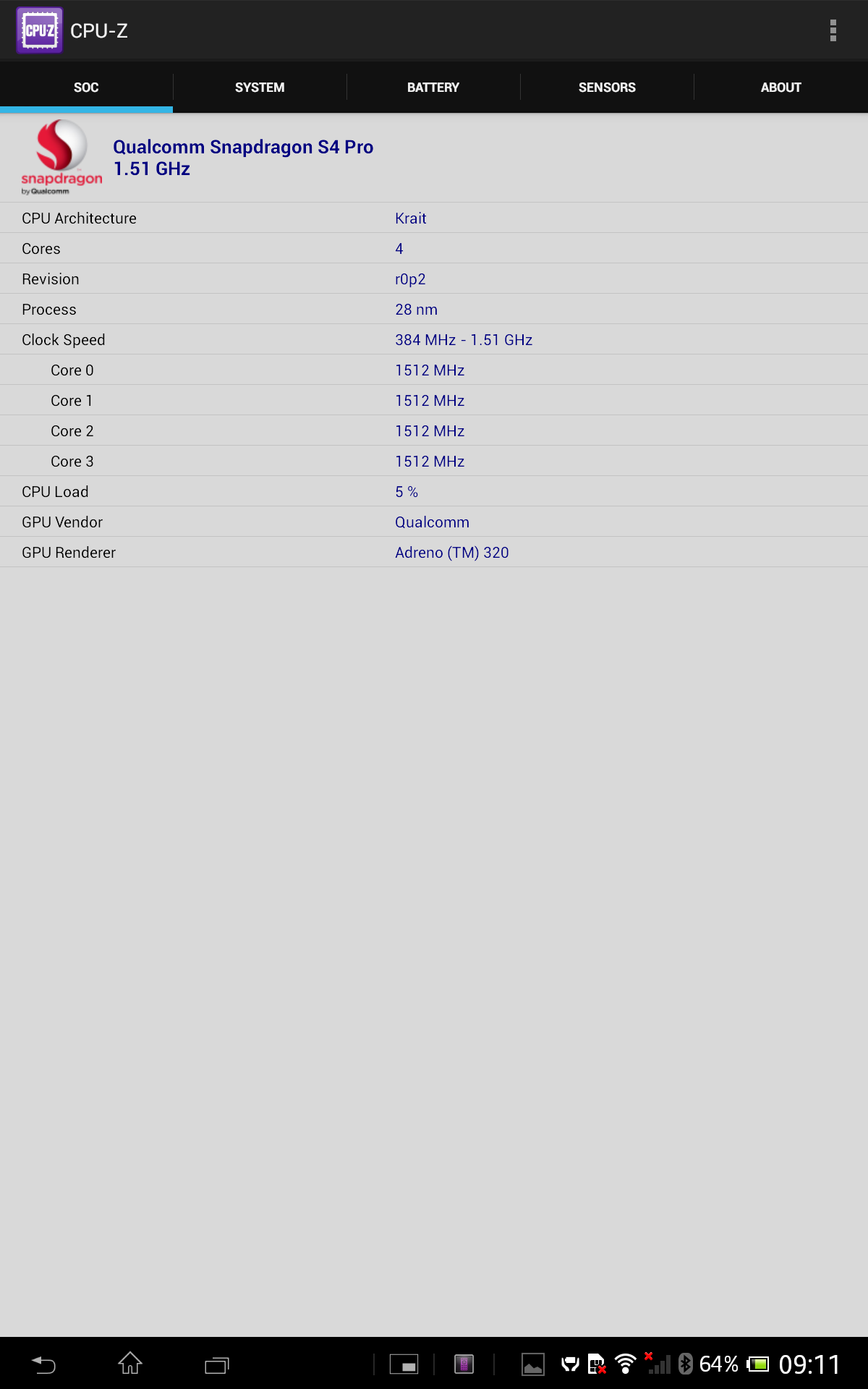Switch to the System tab

pos(260,88)
